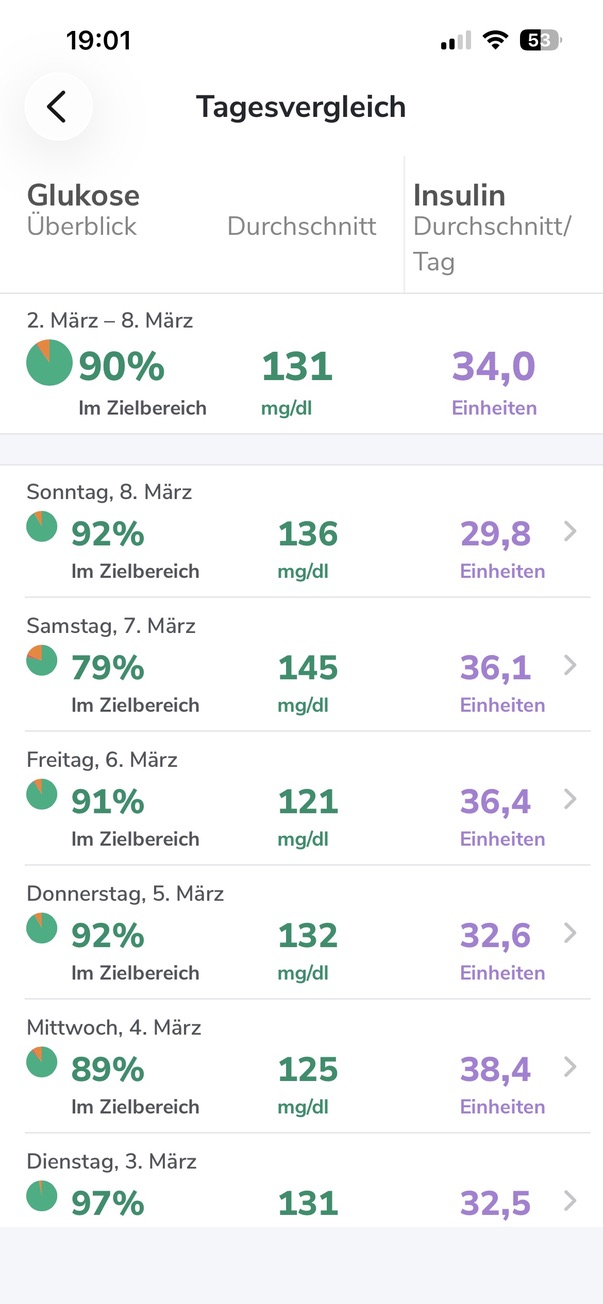Select the Donnerstag, 5. März row
This screenshot has height=1304, width=603.
(300, 934)
